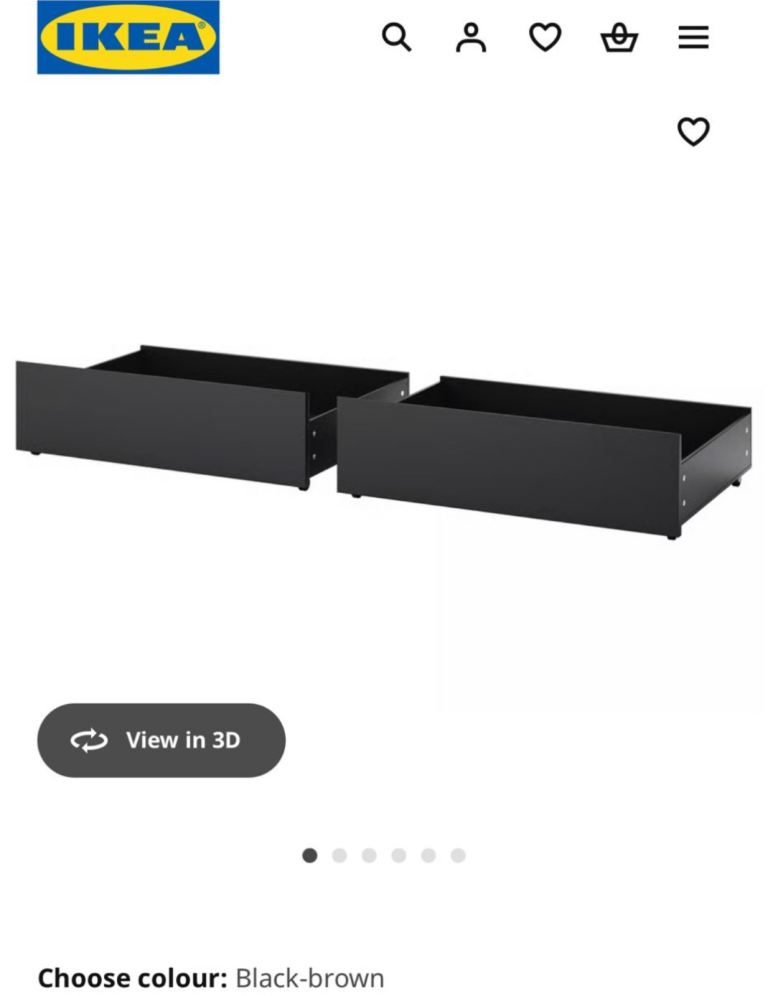
Task: Open the shopping basket
Action: pyautogui.click(x=619, y=38)
